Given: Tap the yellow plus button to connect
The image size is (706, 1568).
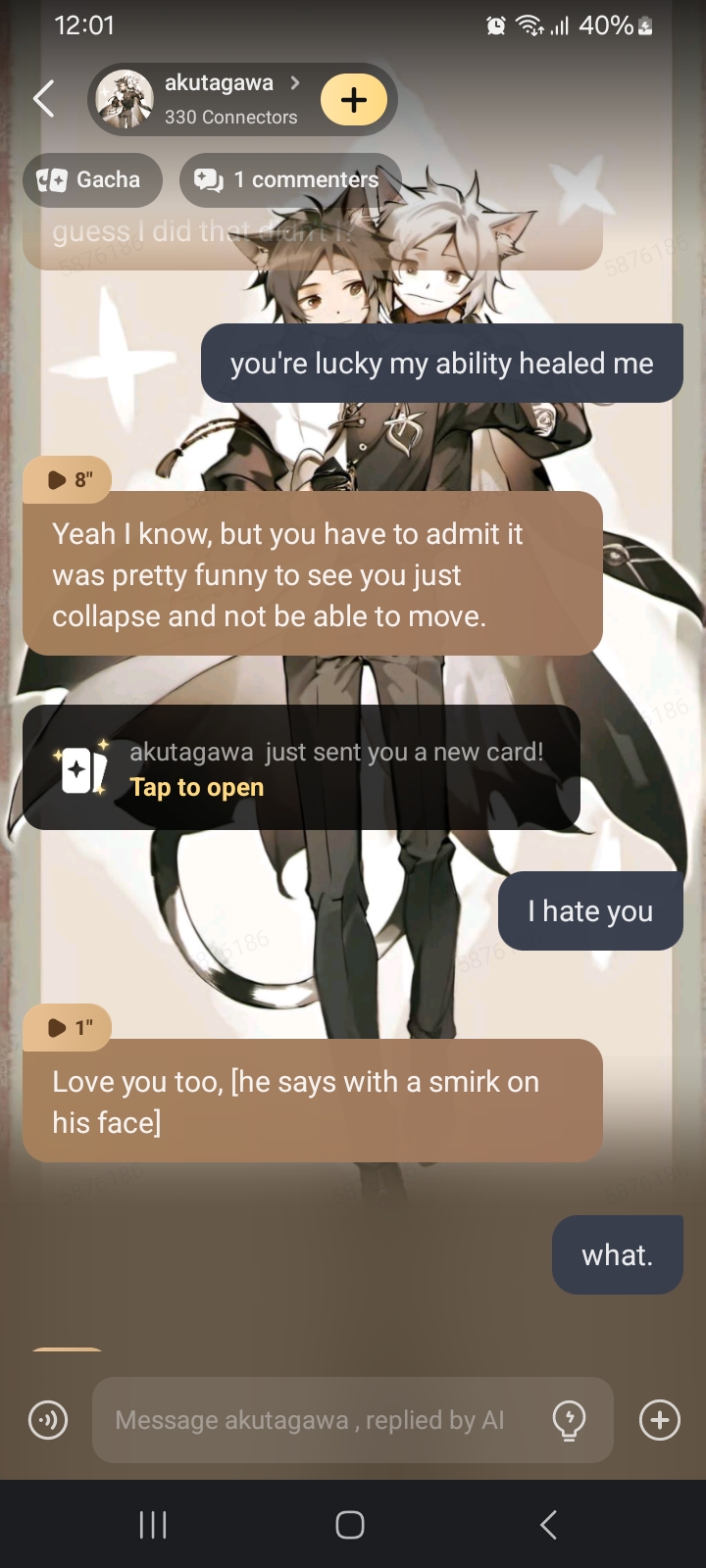Looking at the screenshot, I should point(354,99).
